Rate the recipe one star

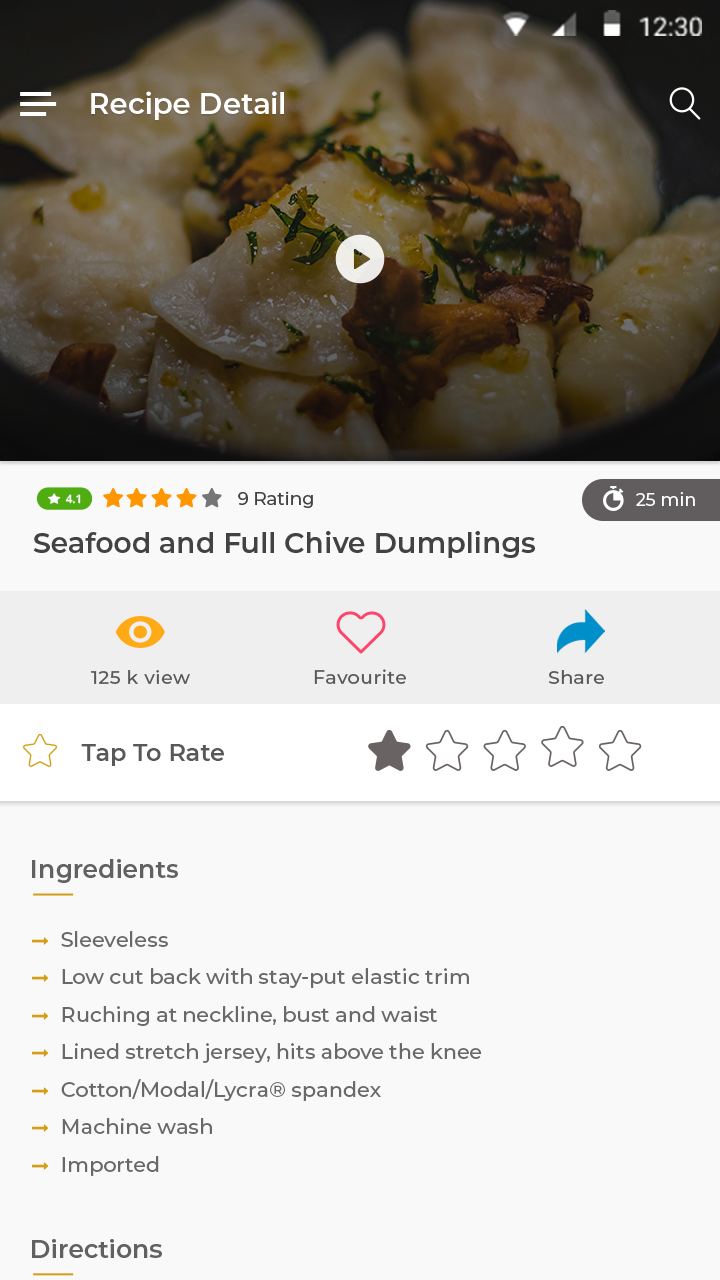[x=389, y=751]
